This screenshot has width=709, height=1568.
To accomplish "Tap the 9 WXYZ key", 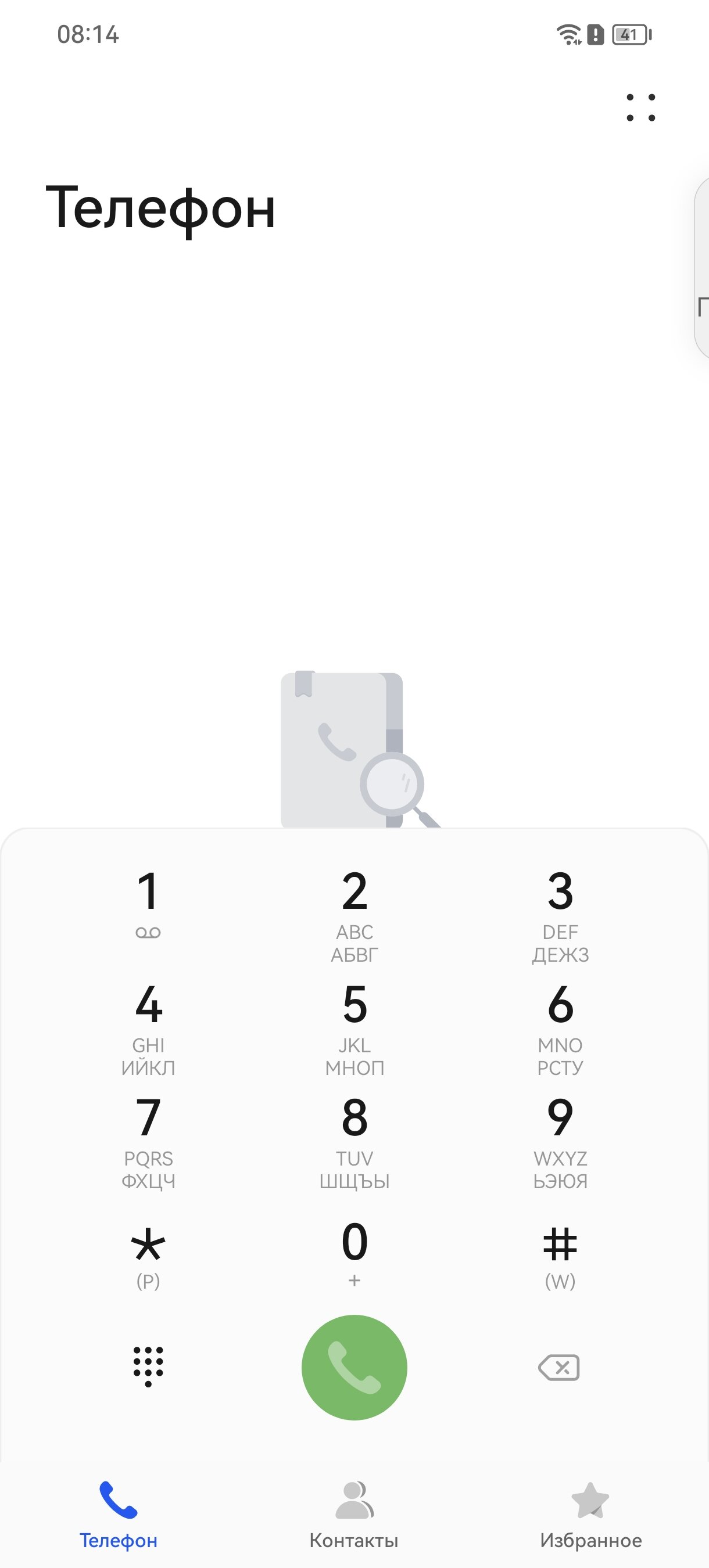I will (560, 1140).
